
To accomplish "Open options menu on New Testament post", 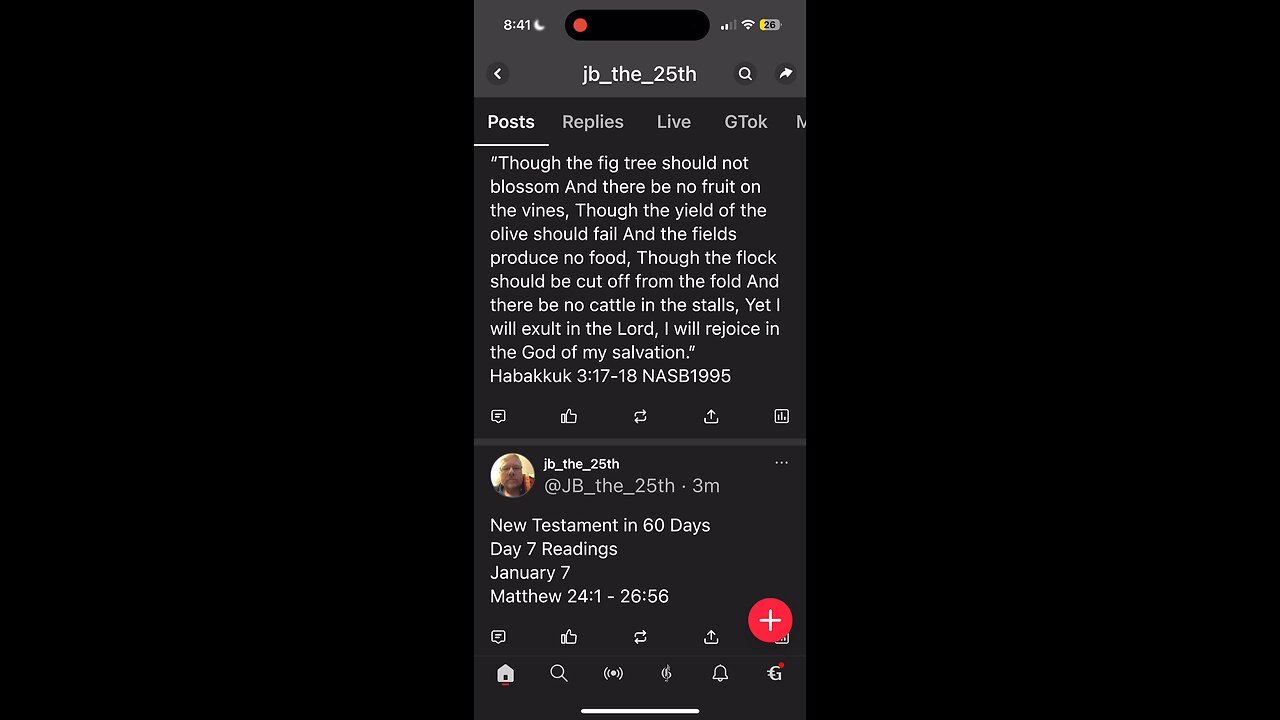I will 781,463.
